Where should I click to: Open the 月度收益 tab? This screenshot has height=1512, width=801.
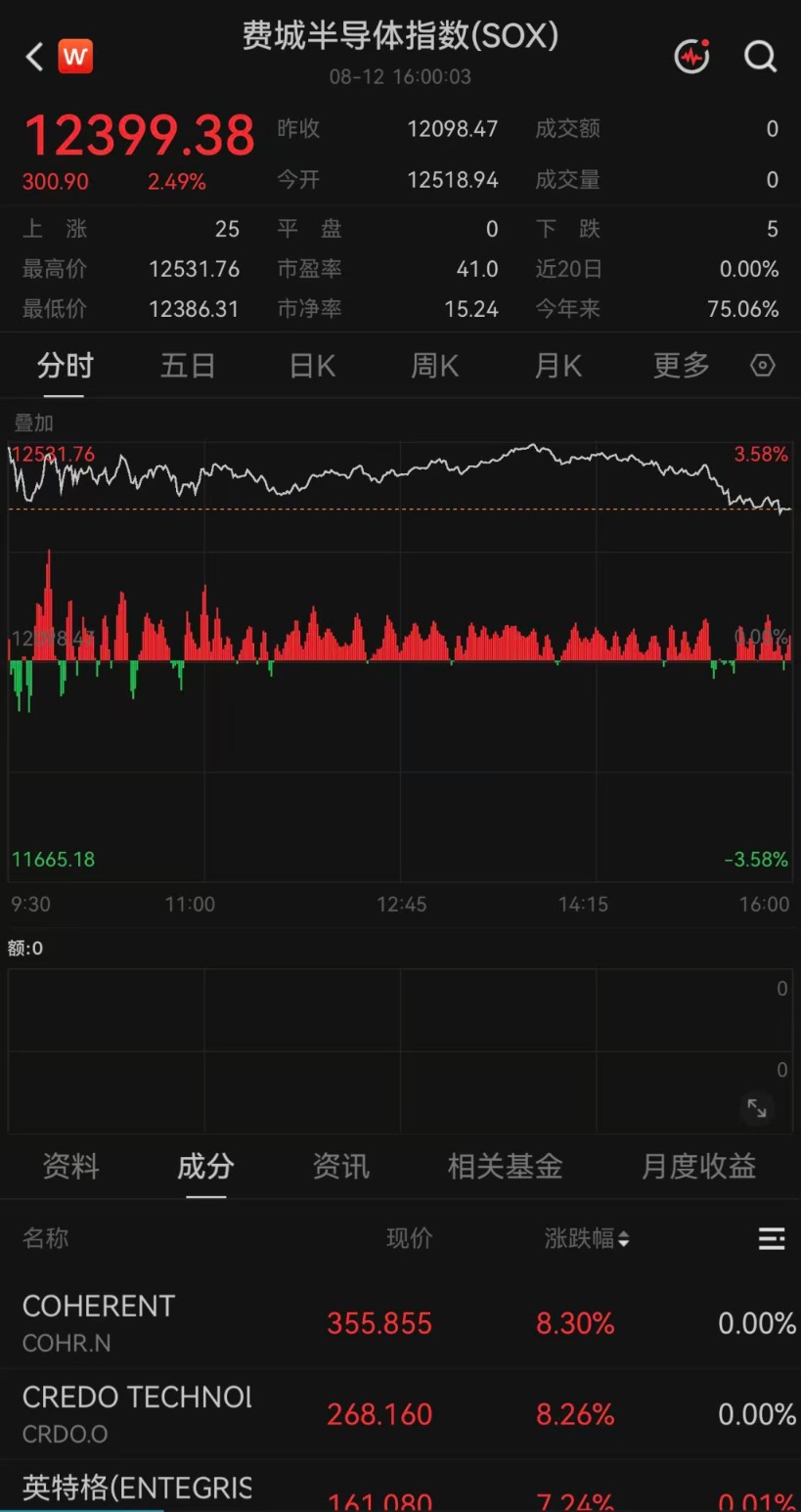pos(698,1167)
